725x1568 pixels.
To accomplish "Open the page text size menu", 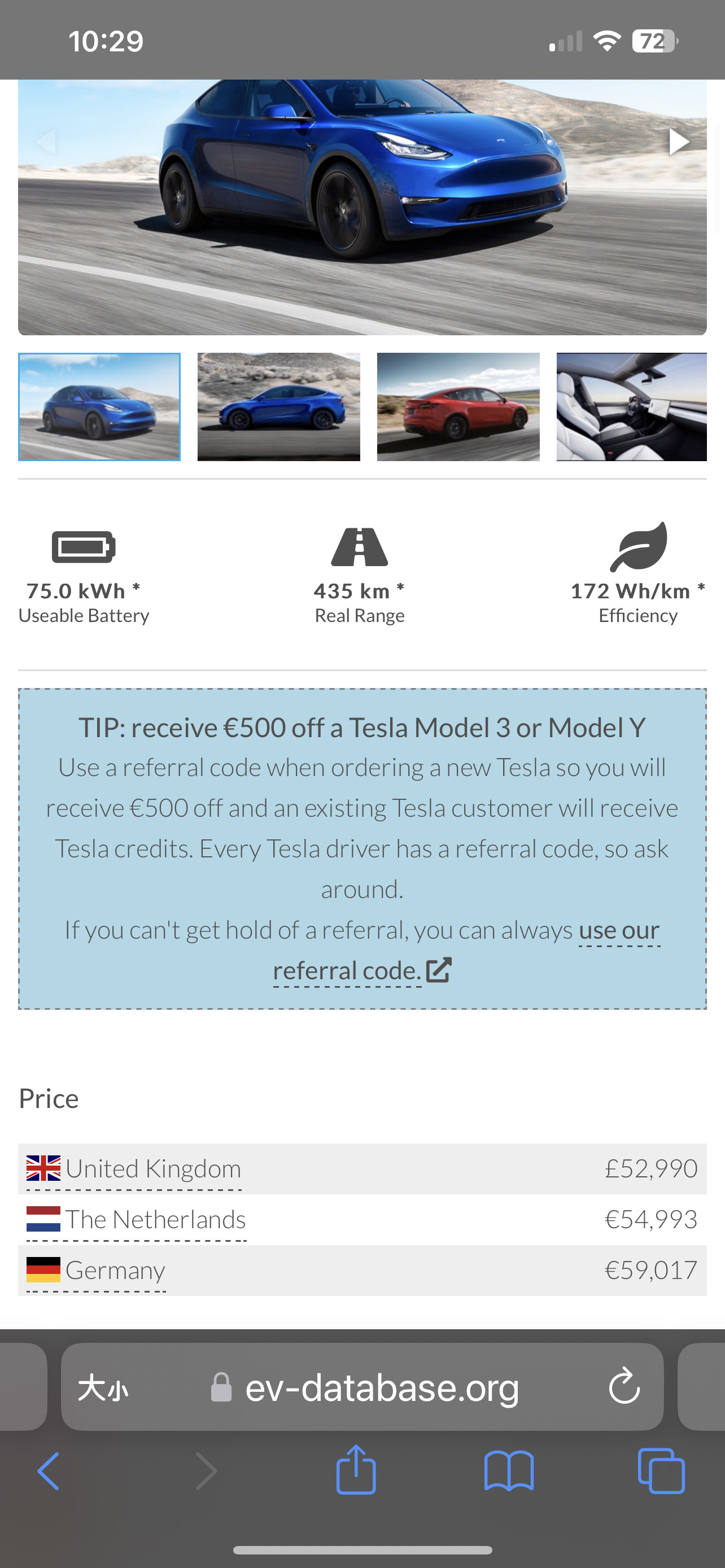I will (103, 1389).
